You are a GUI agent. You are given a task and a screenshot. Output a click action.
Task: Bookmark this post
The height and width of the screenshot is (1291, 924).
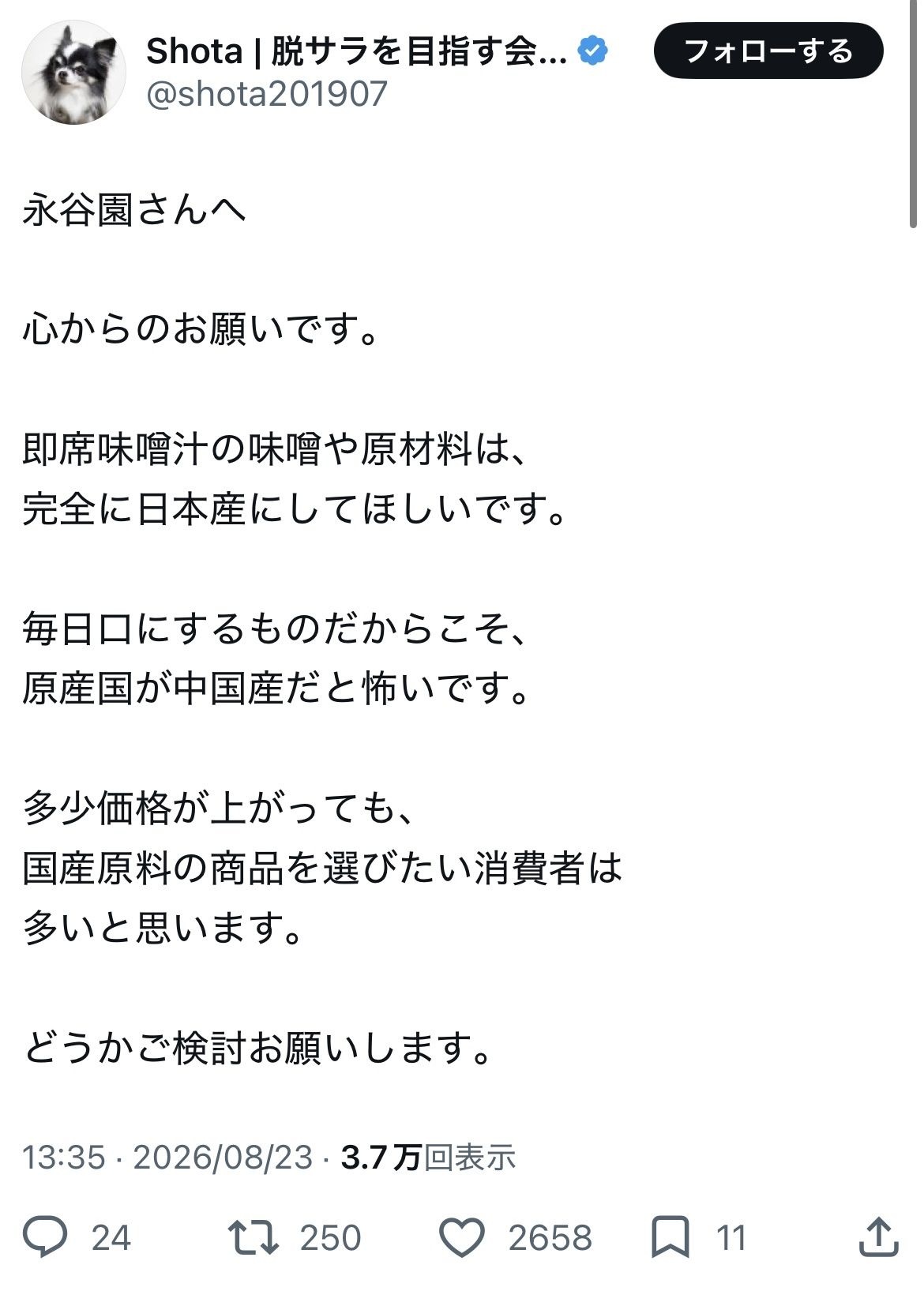[670, 1237]
